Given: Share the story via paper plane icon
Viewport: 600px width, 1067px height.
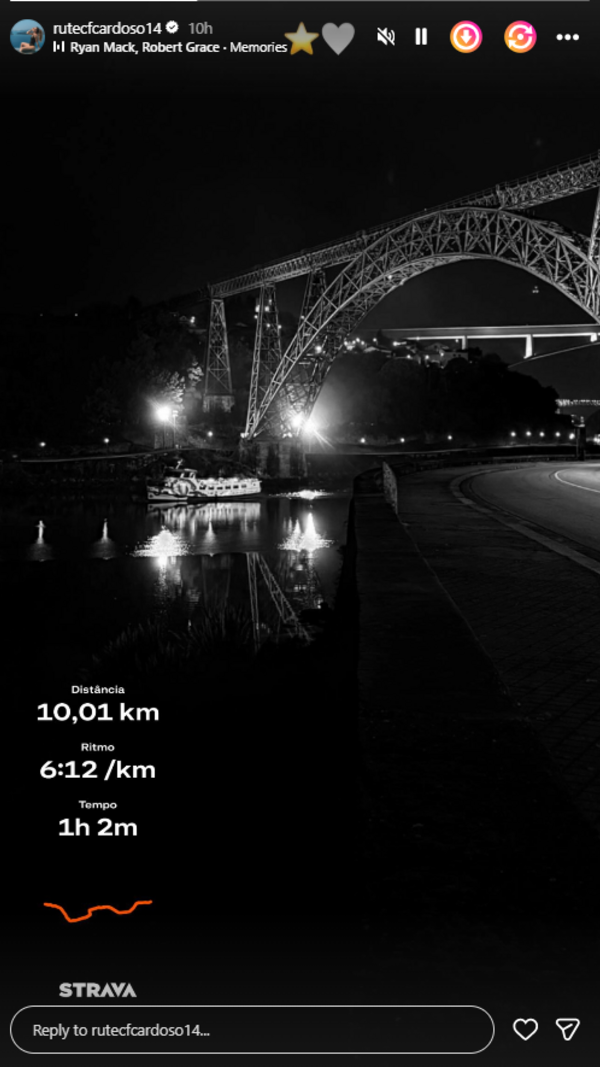Looking at the screenshot, I should click(567, 1029).
